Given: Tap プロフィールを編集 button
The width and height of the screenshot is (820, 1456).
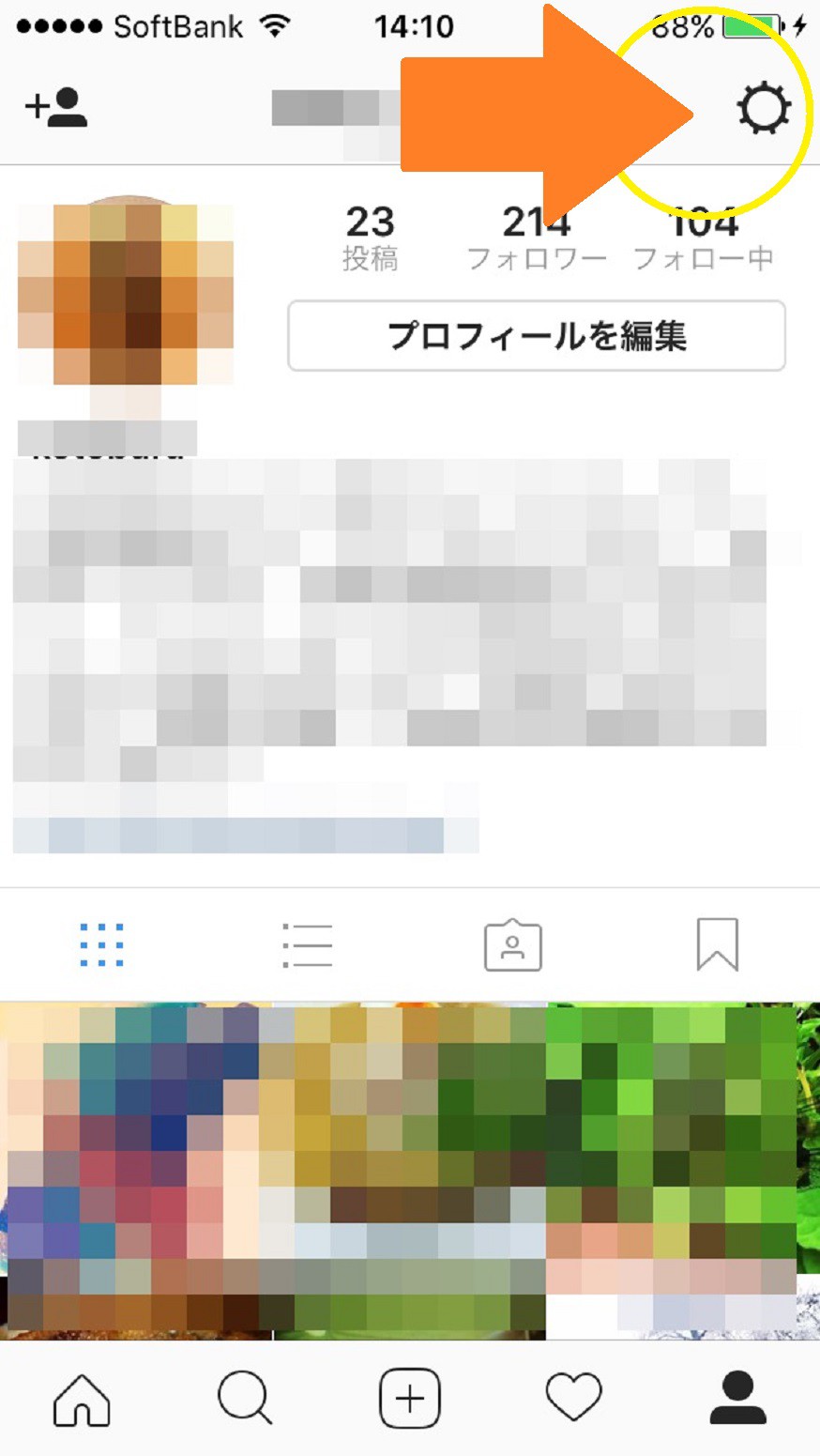Looking at the screenshot, I should coord(536,335).
